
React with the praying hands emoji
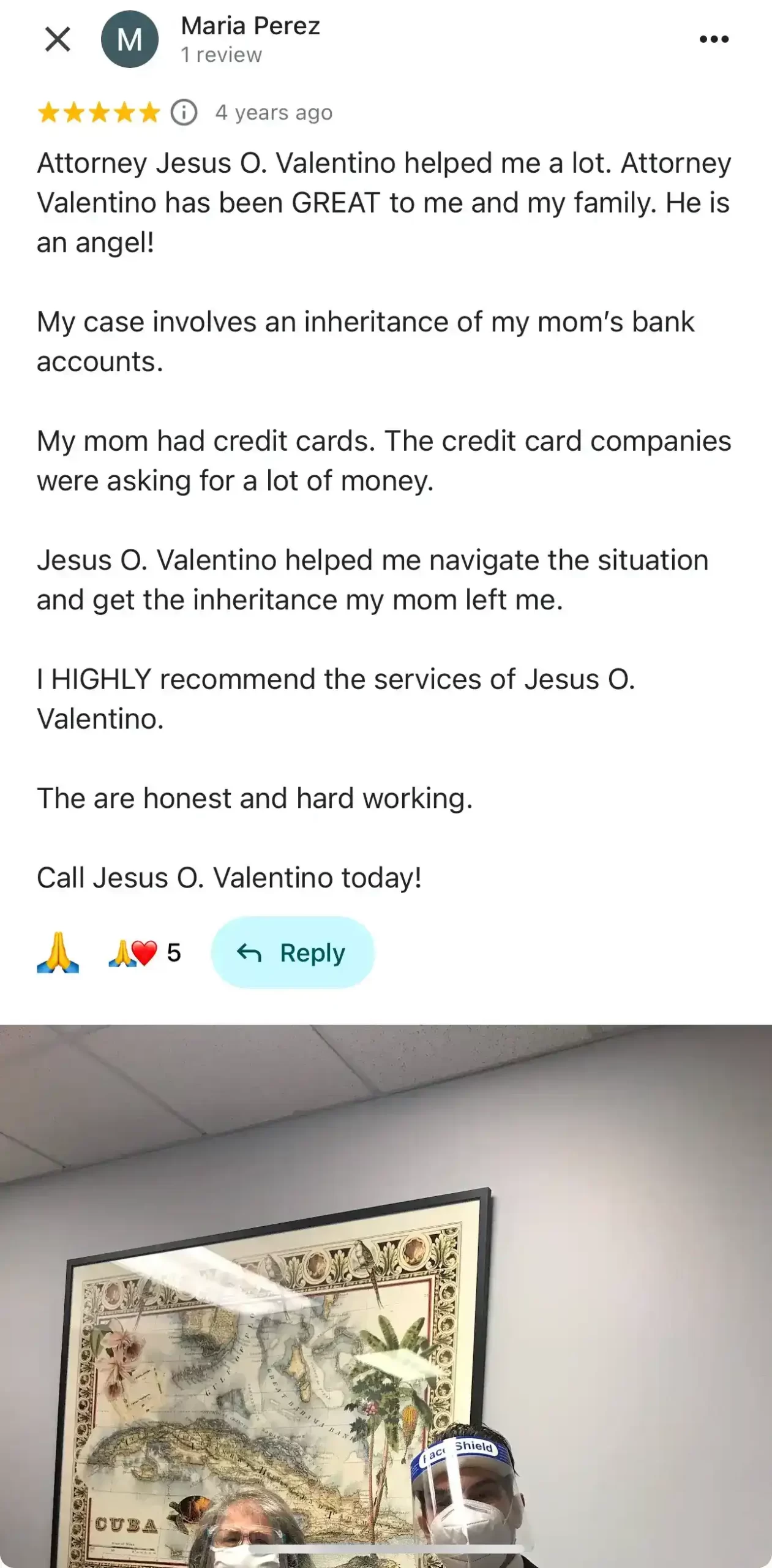(x=58, y=952)
